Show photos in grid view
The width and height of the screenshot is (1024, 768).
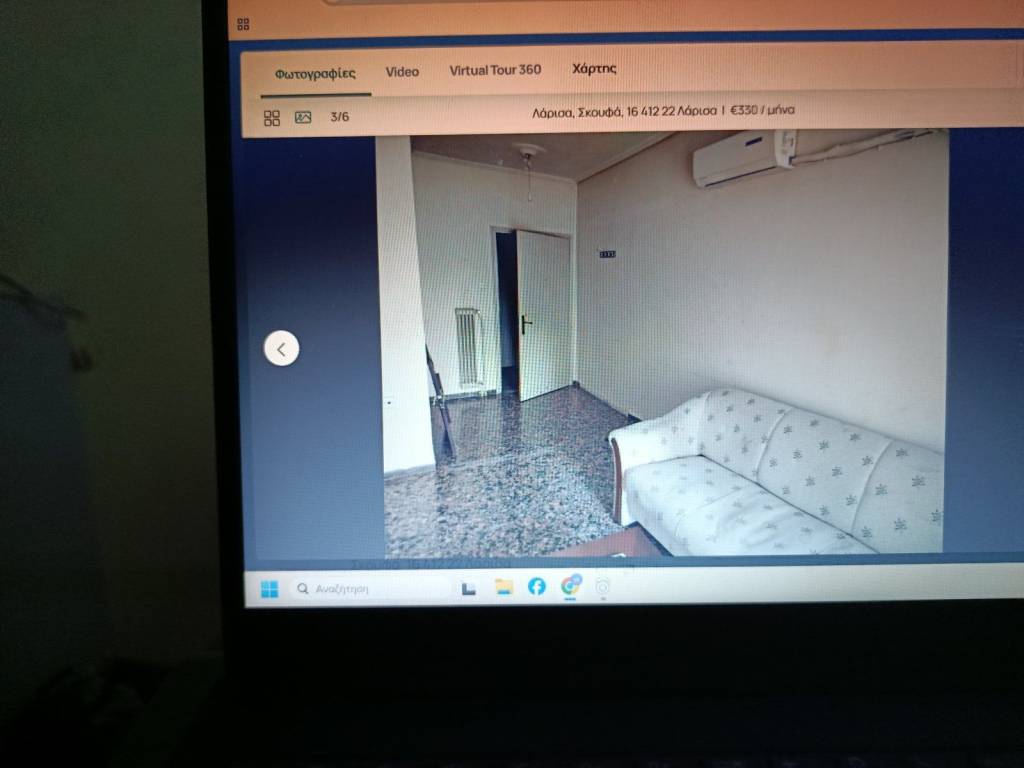pos(272,118)
